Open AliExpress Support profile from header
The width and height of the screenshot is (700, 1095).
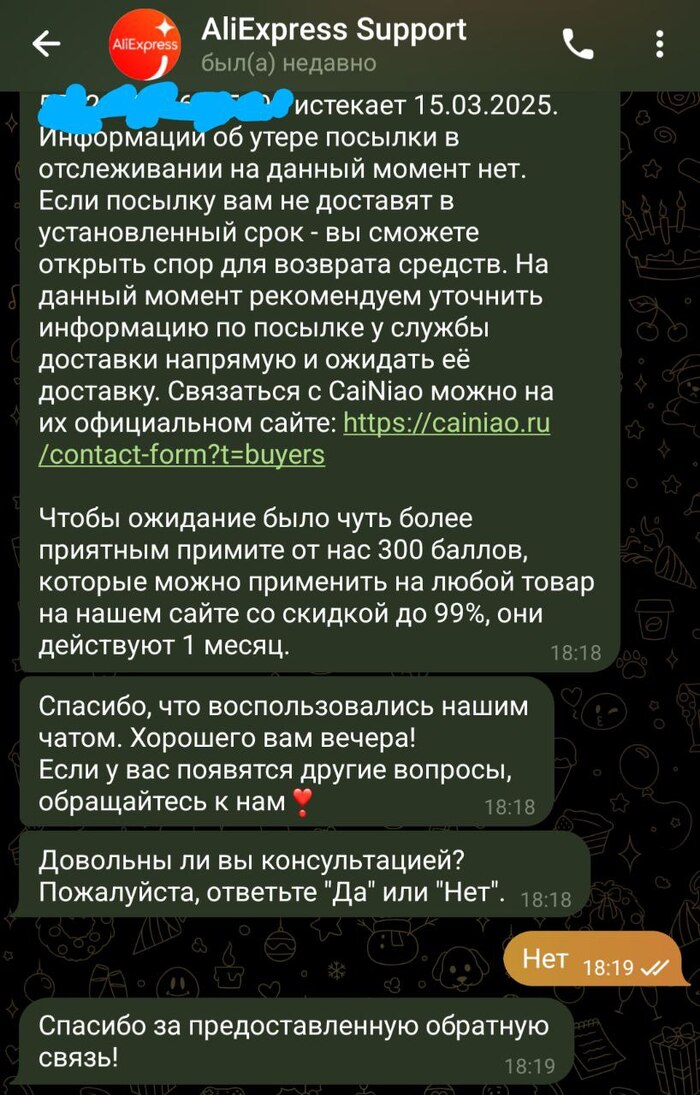pyautogui.click(x=332, y=44)
